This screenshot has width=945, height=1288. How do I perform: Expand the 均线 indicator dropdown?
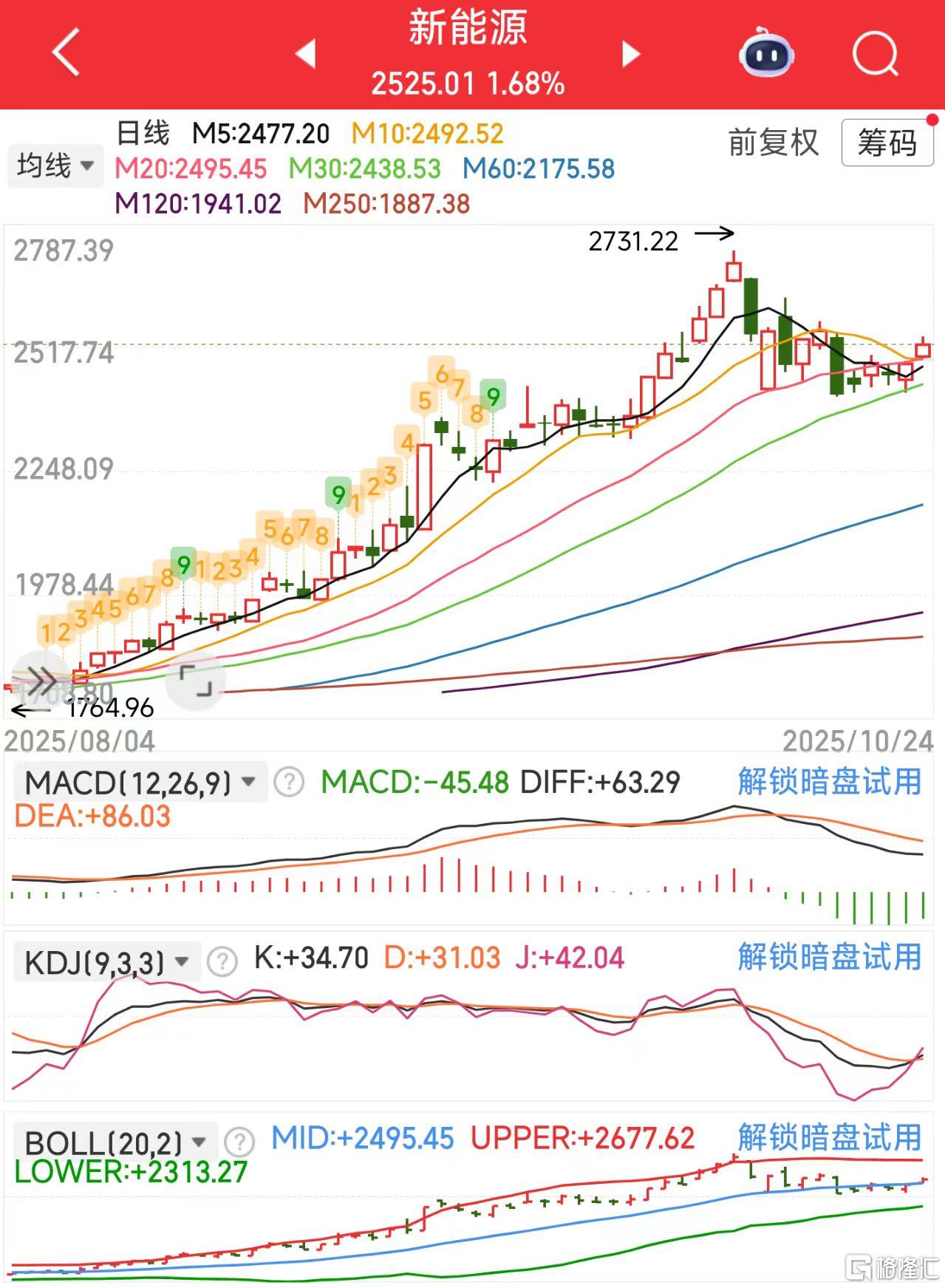coord(55,166)
